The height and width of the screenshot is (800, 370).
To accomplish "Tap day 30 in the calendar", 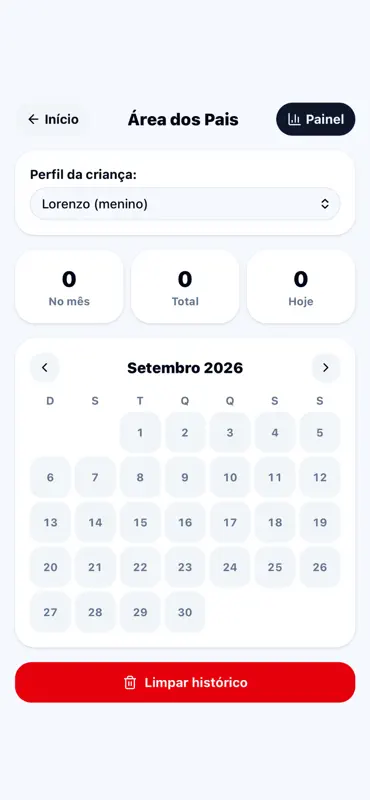I will point(185,612).
